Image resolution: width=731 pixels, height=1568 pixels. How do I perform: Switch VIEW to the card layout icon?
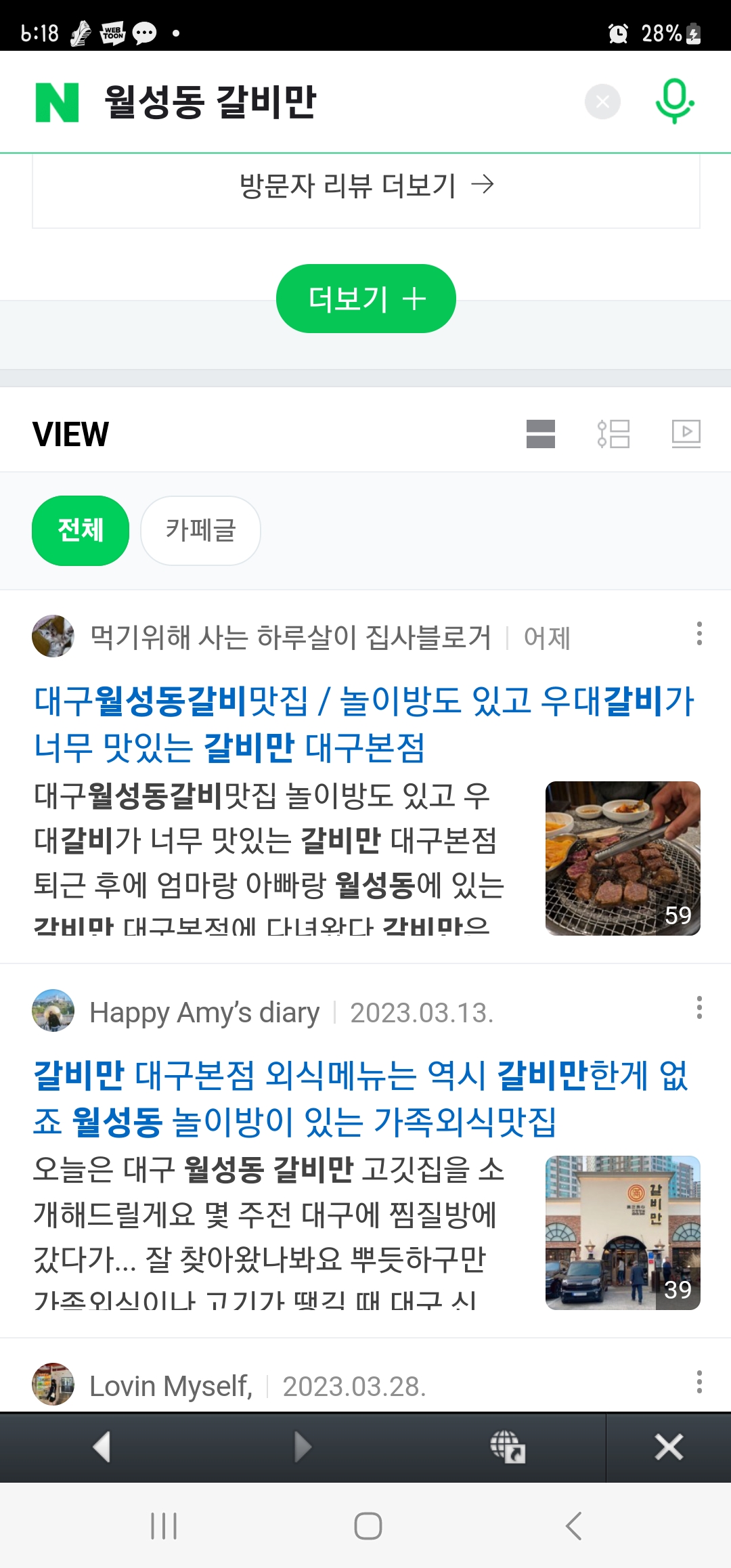coord(541,434)
